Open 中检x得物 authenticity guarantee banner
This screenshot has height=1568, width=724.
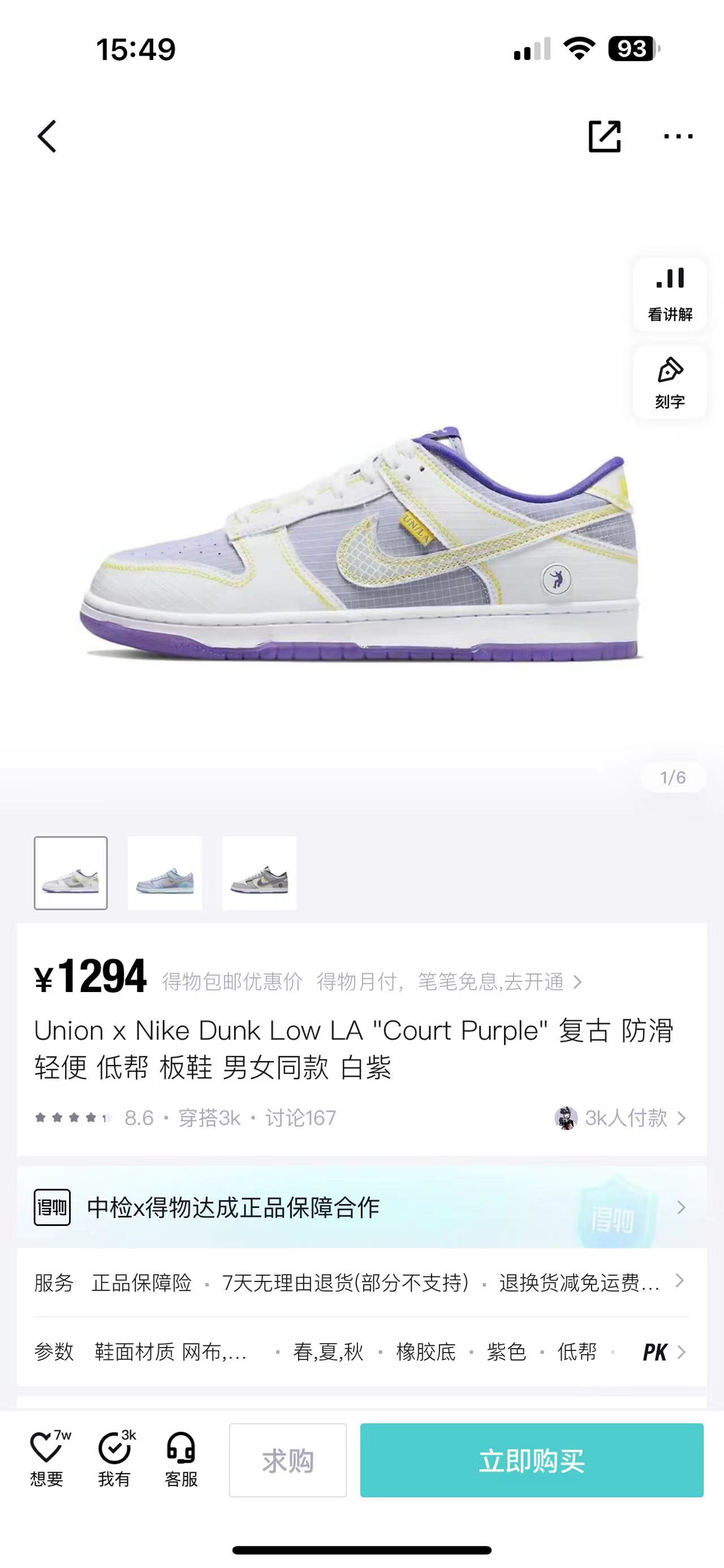(361, 1207)
